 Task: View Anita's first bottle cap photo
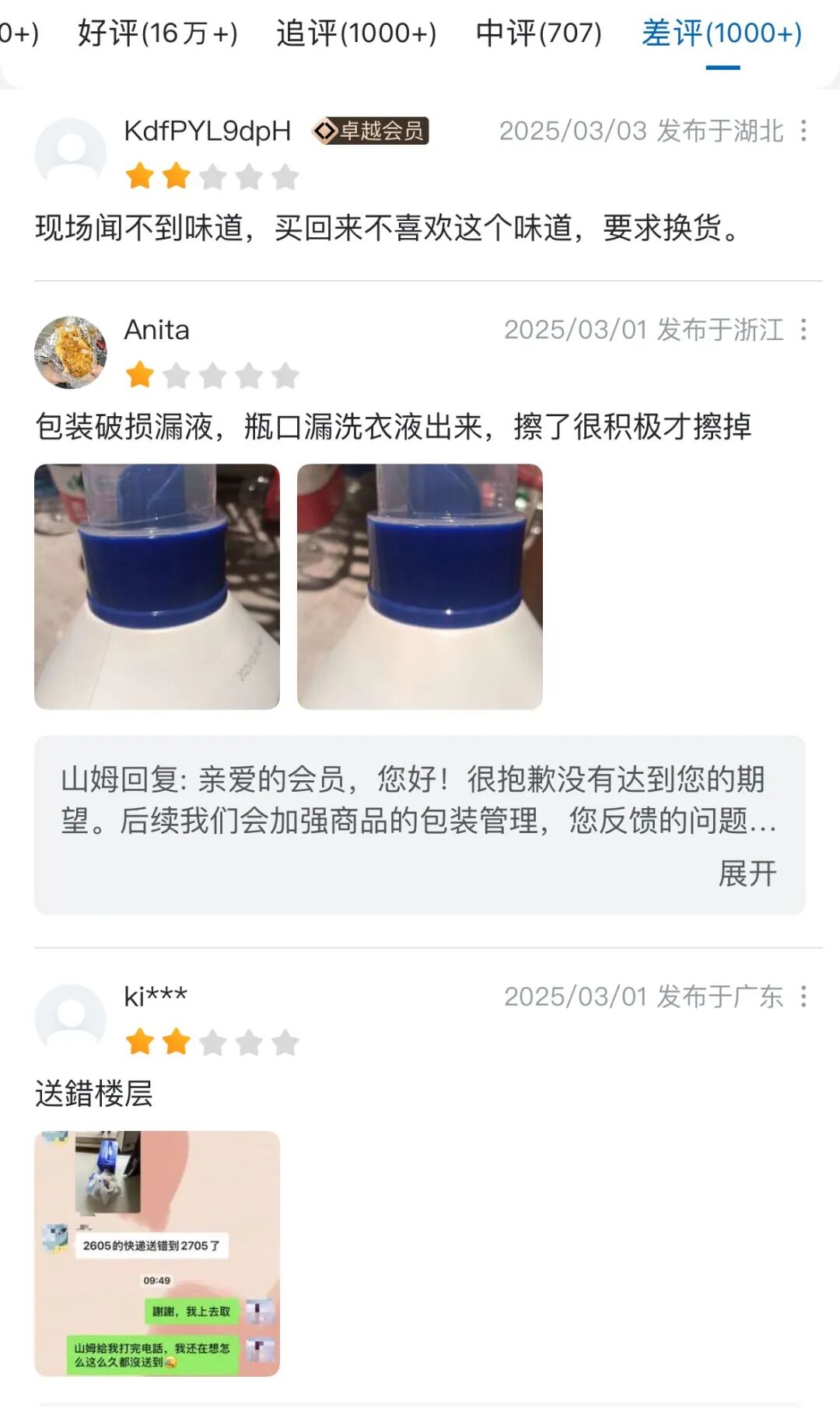point(157,586)
